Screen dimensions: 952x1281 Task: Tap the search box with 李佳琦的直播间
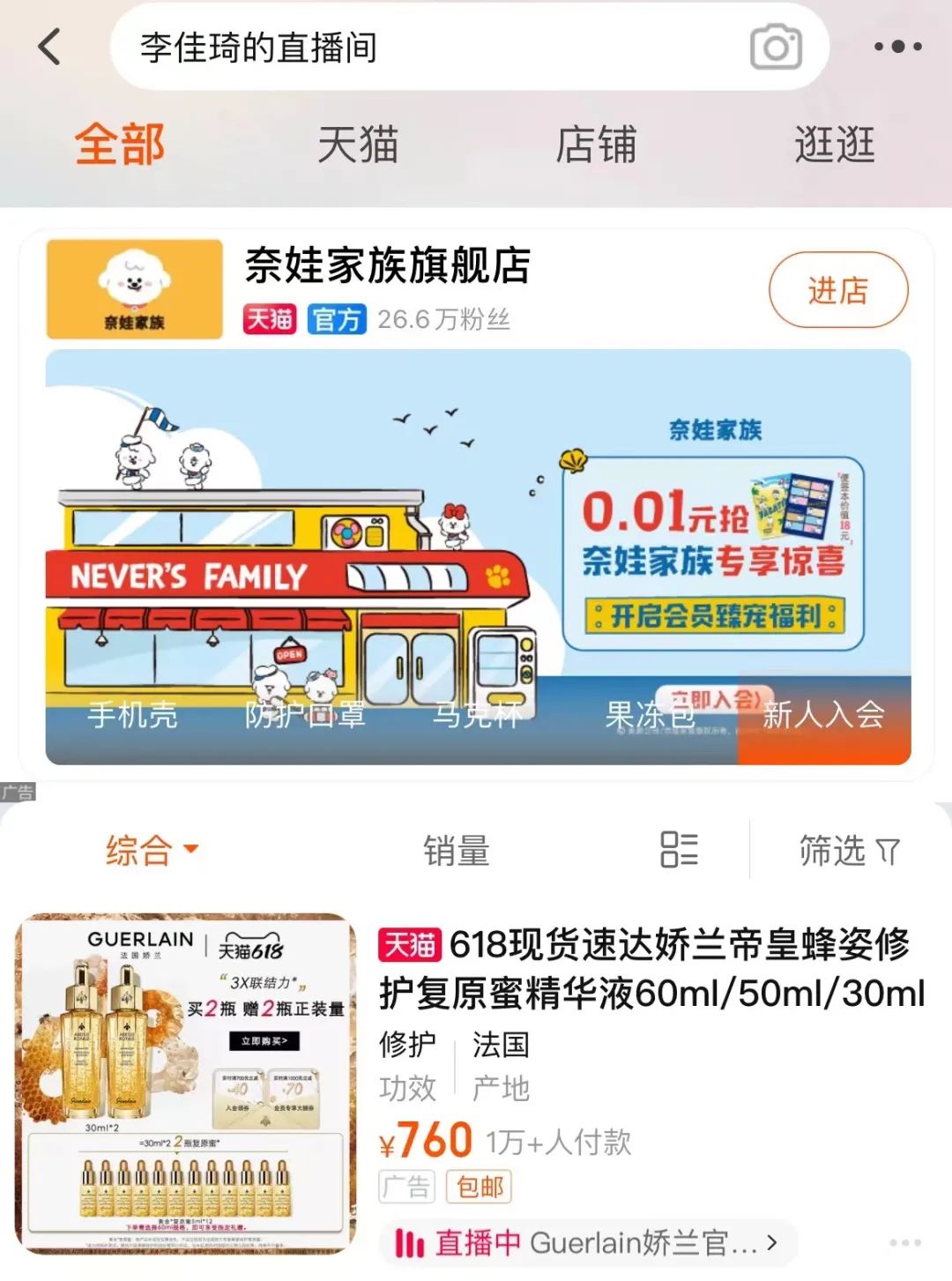pyautogui.click(x=423, y=47)
